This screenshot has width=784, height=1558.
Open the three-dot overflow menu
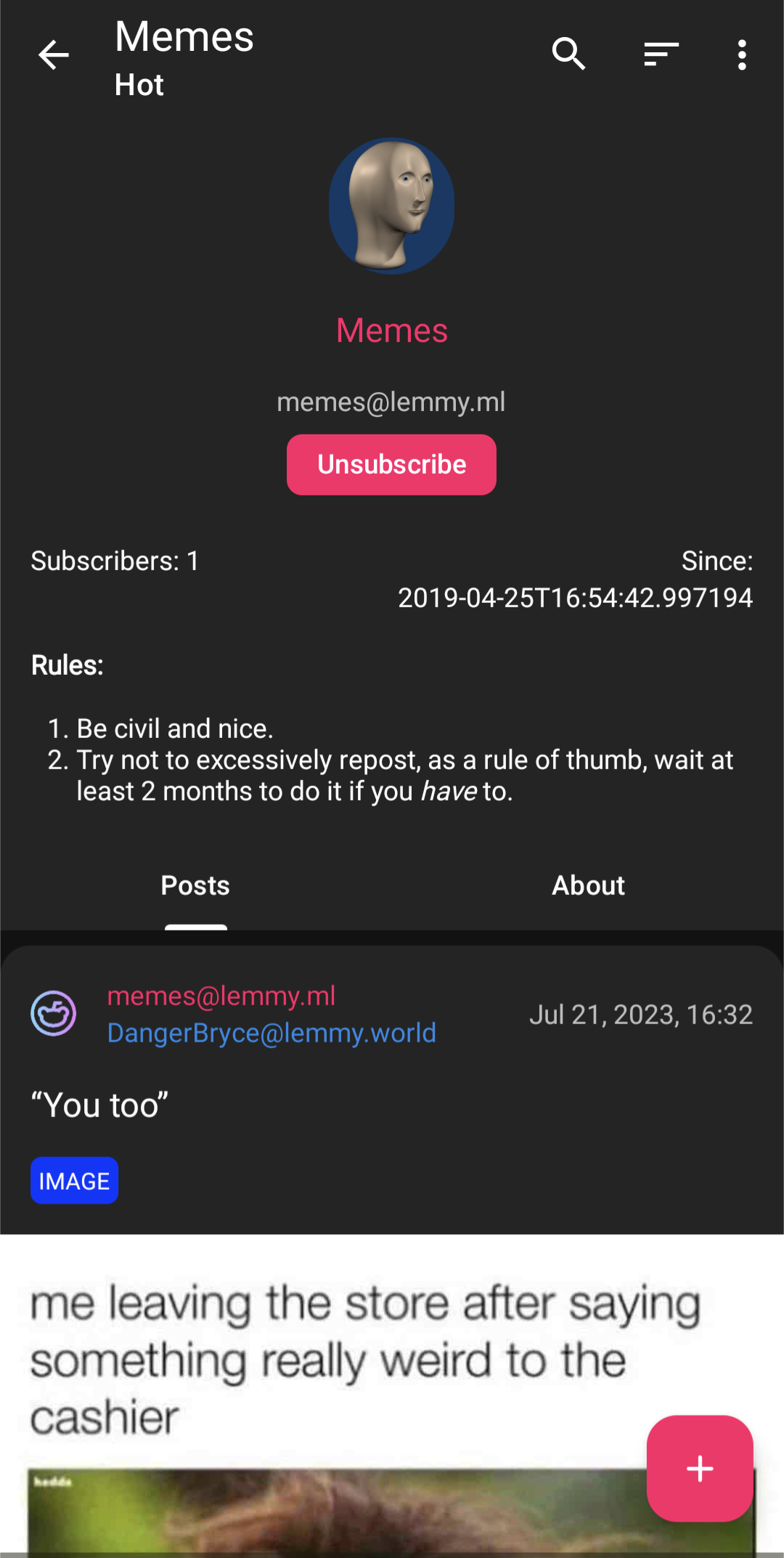[741, 55]
